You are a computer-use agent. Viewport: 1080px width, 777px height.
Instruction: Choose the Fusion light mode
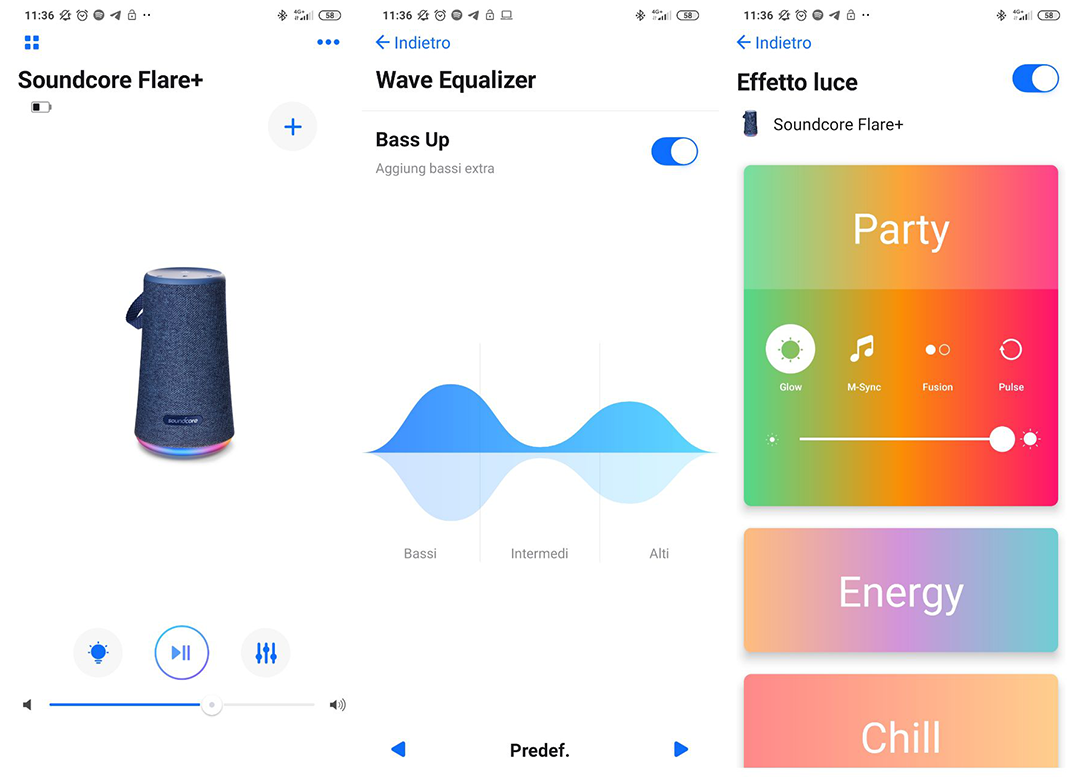(937, 352)
